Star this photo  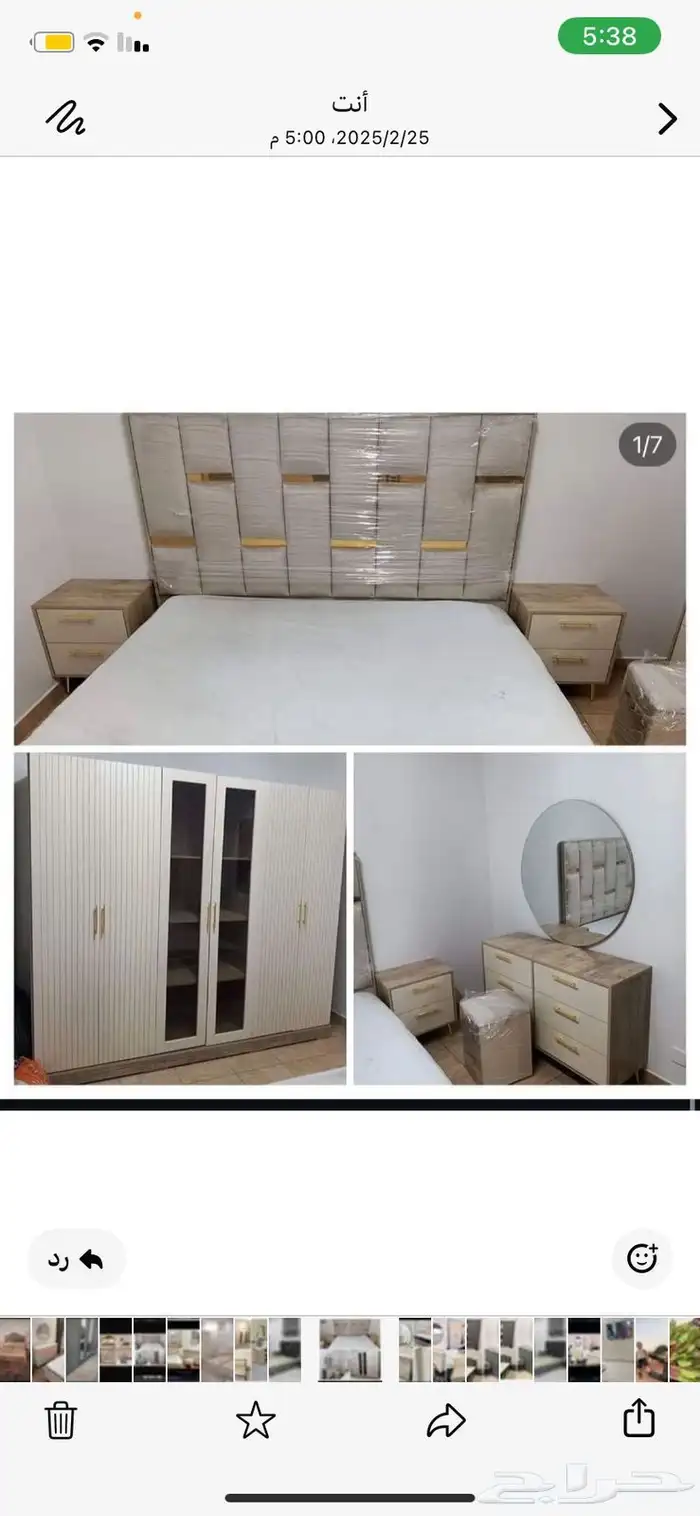255,1420
